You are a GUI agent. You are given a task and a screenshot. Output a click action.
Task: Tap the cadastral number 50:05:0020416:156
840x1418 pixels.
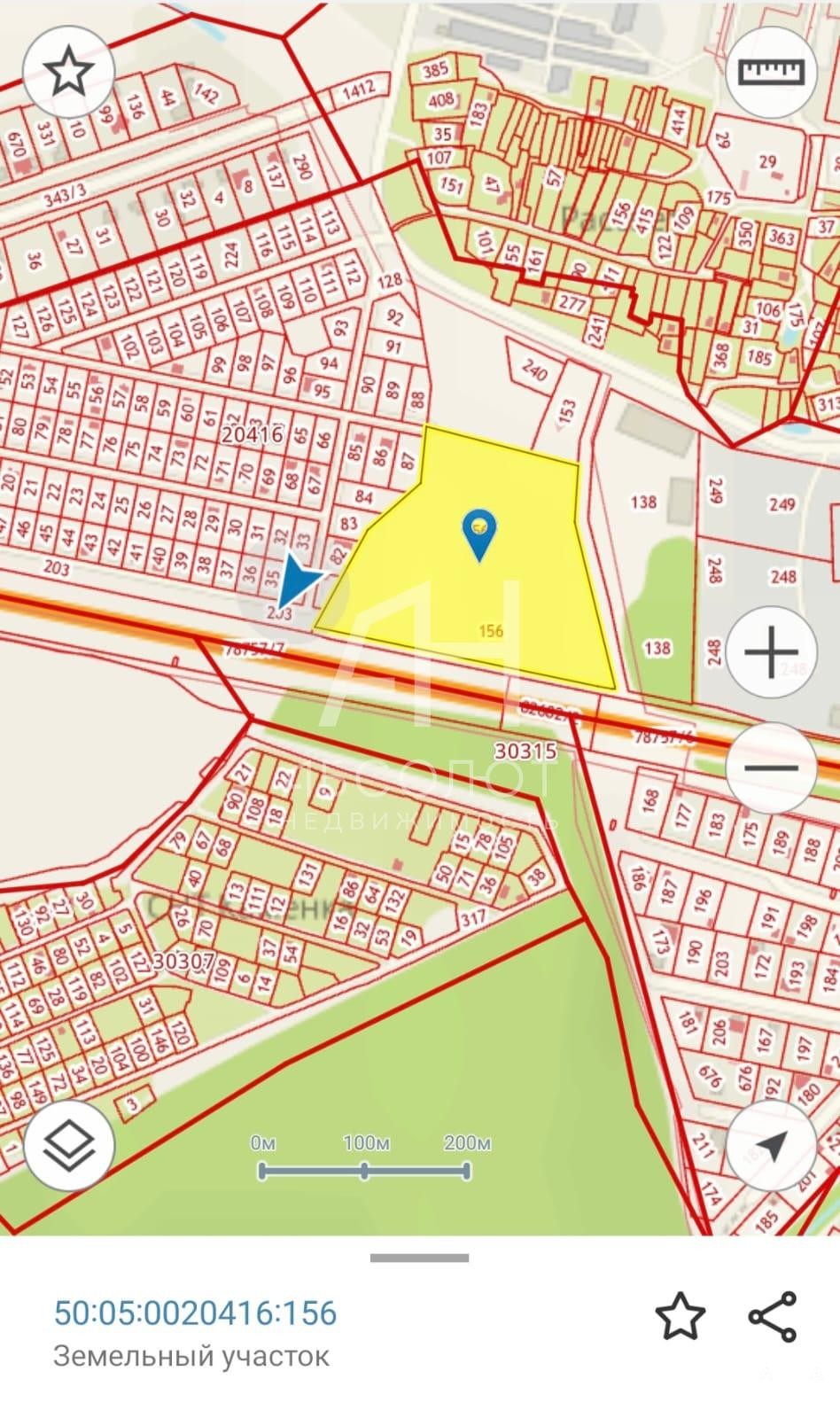195,1313
